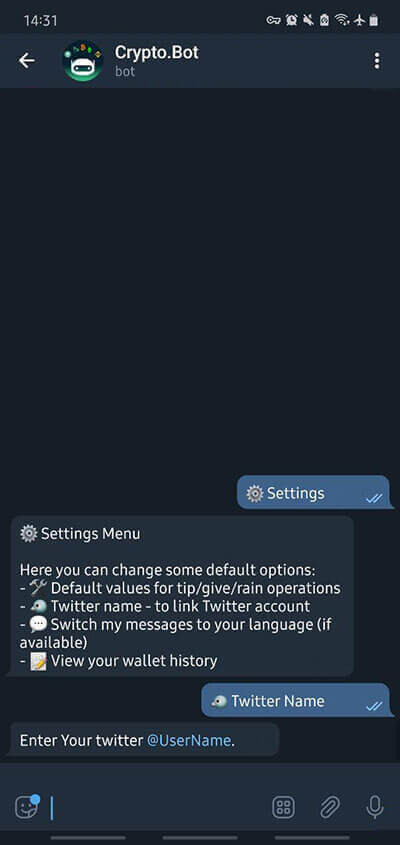Attach a file with the paperclip
Screen dimensions: 400x845
click(329, 807)
